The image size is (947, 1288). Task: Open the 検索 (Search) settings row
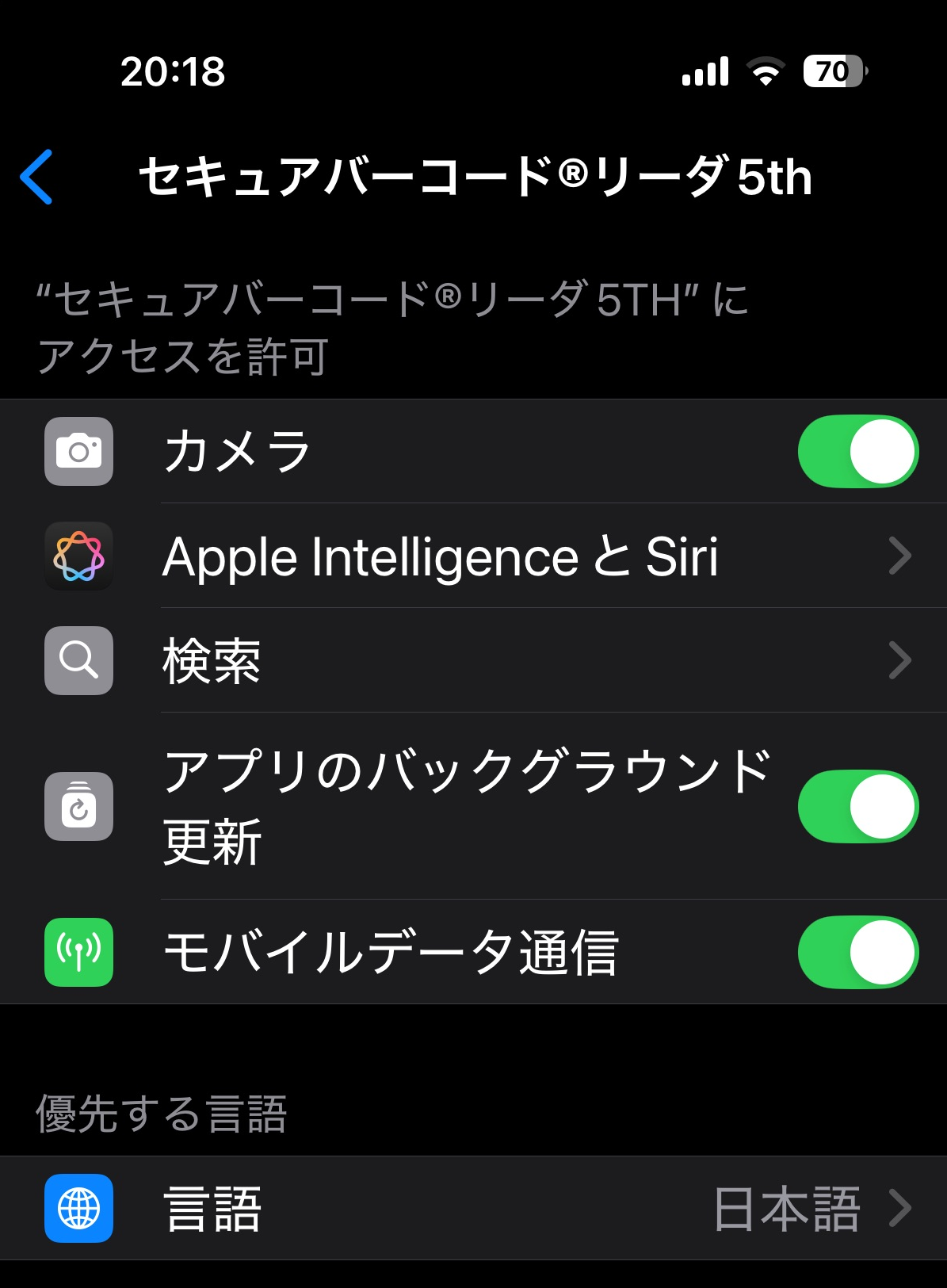475,660
